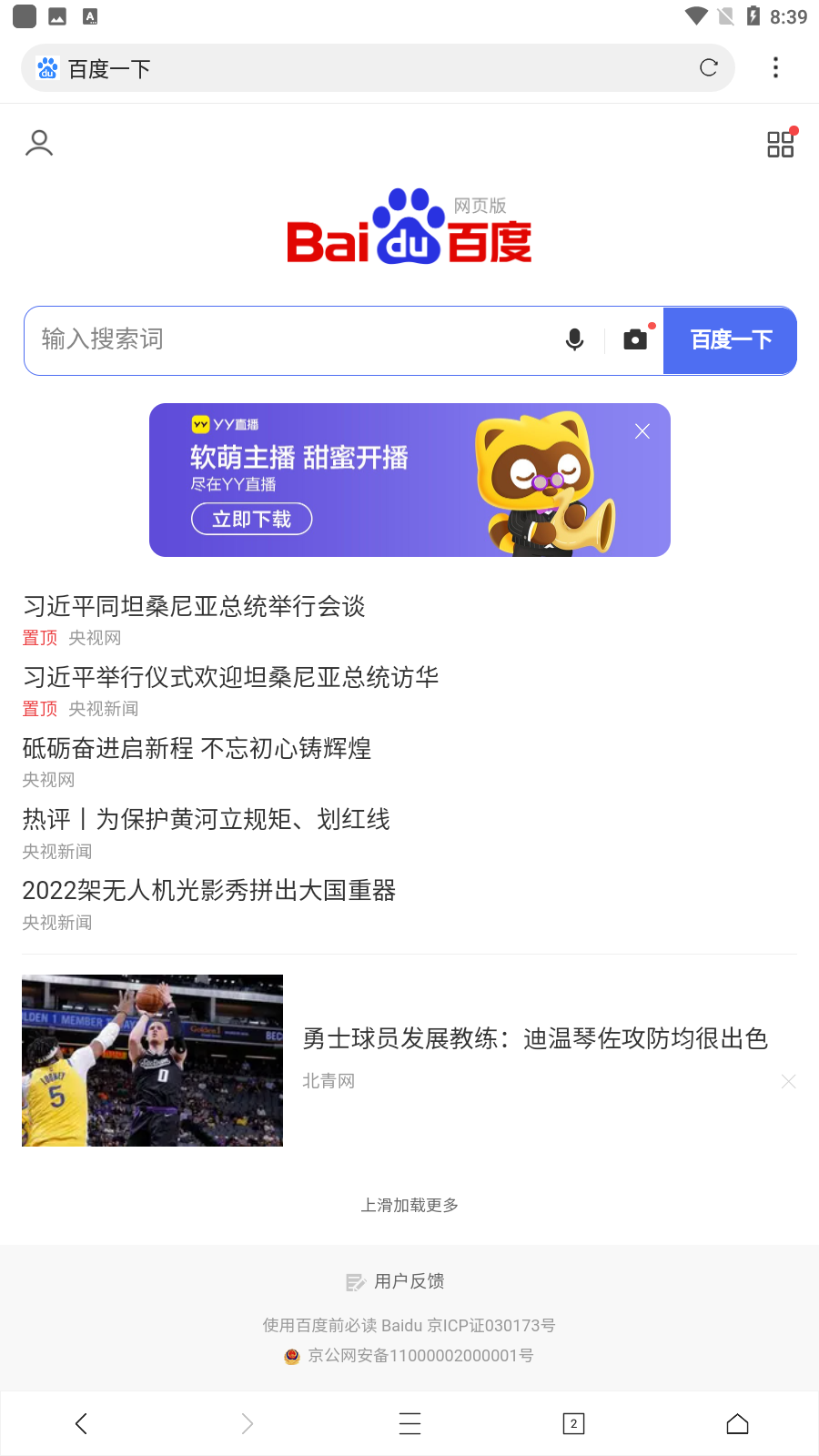Open headline 习近平同坦桑尼亚总统举行会谈

[x=194, y=607]
